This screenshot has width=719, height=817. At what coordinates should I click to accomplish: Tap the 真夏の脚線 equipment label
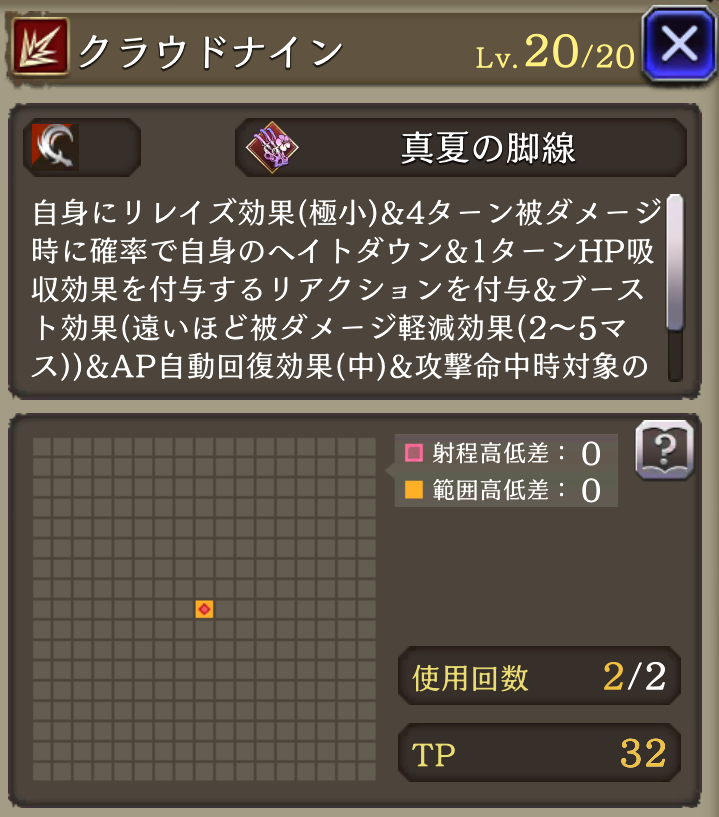[x=461, y=148]
